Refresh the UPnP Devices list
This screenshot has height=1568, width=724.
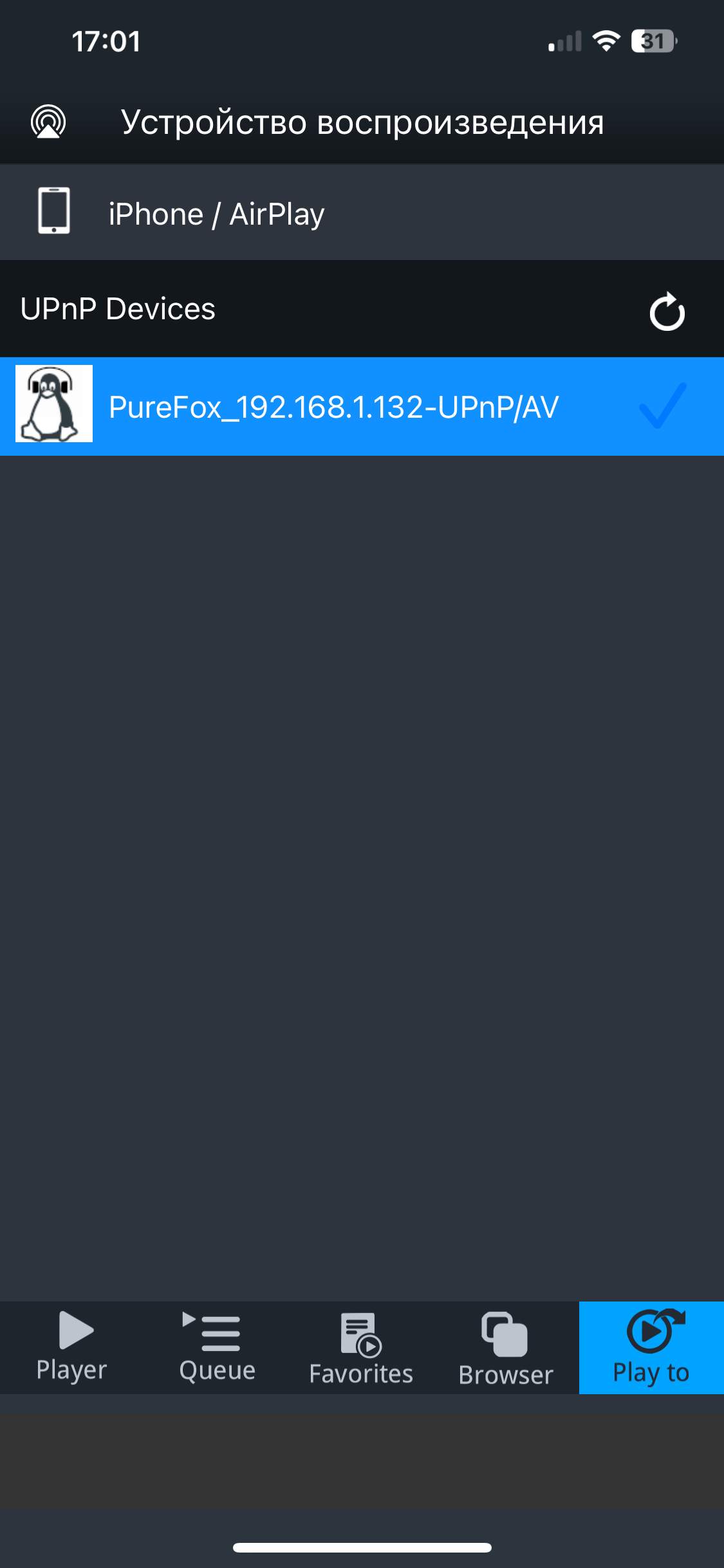(667, 311)
